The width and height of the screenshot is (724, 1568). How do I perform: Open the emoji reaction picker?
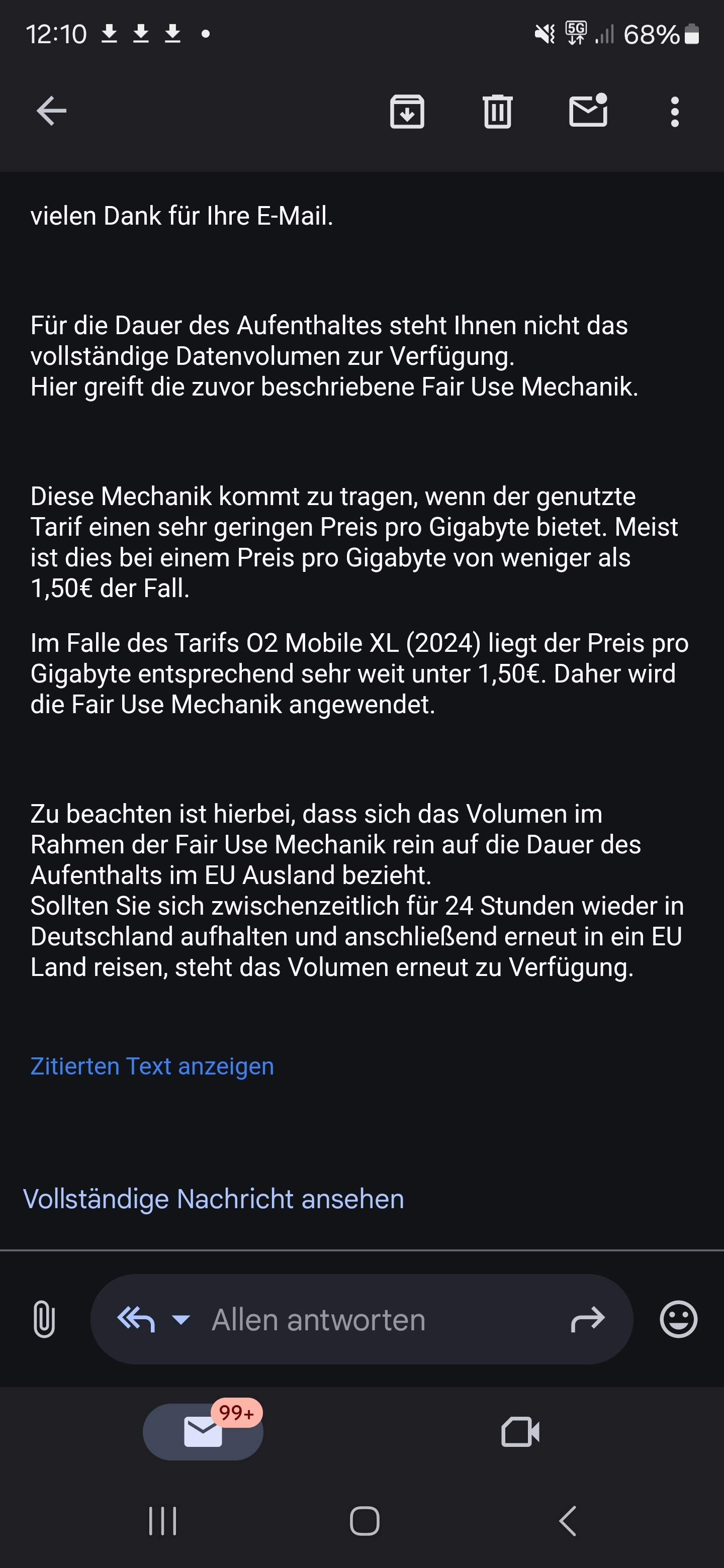[678, 1319]
